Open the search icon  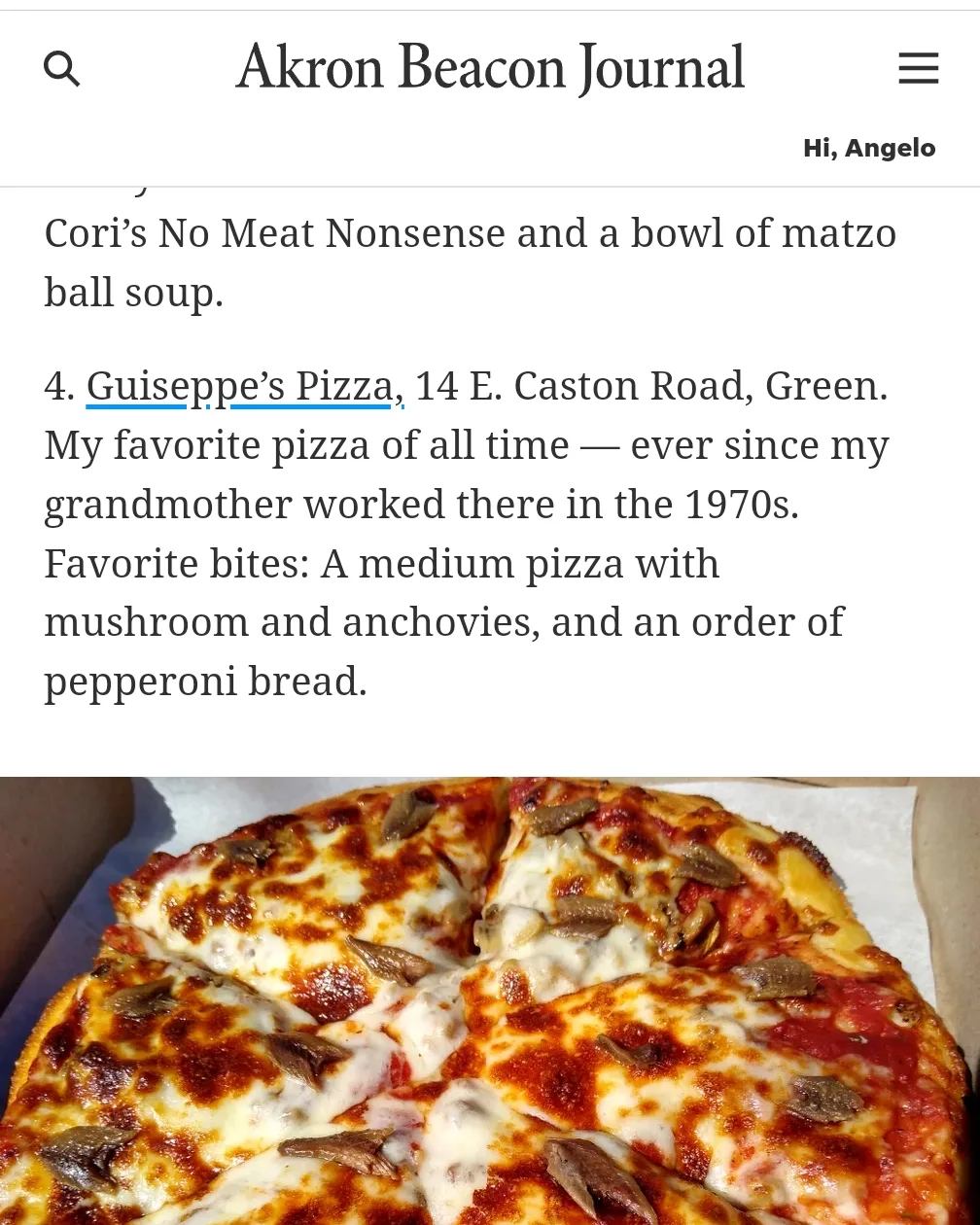(x=61, y=69)
